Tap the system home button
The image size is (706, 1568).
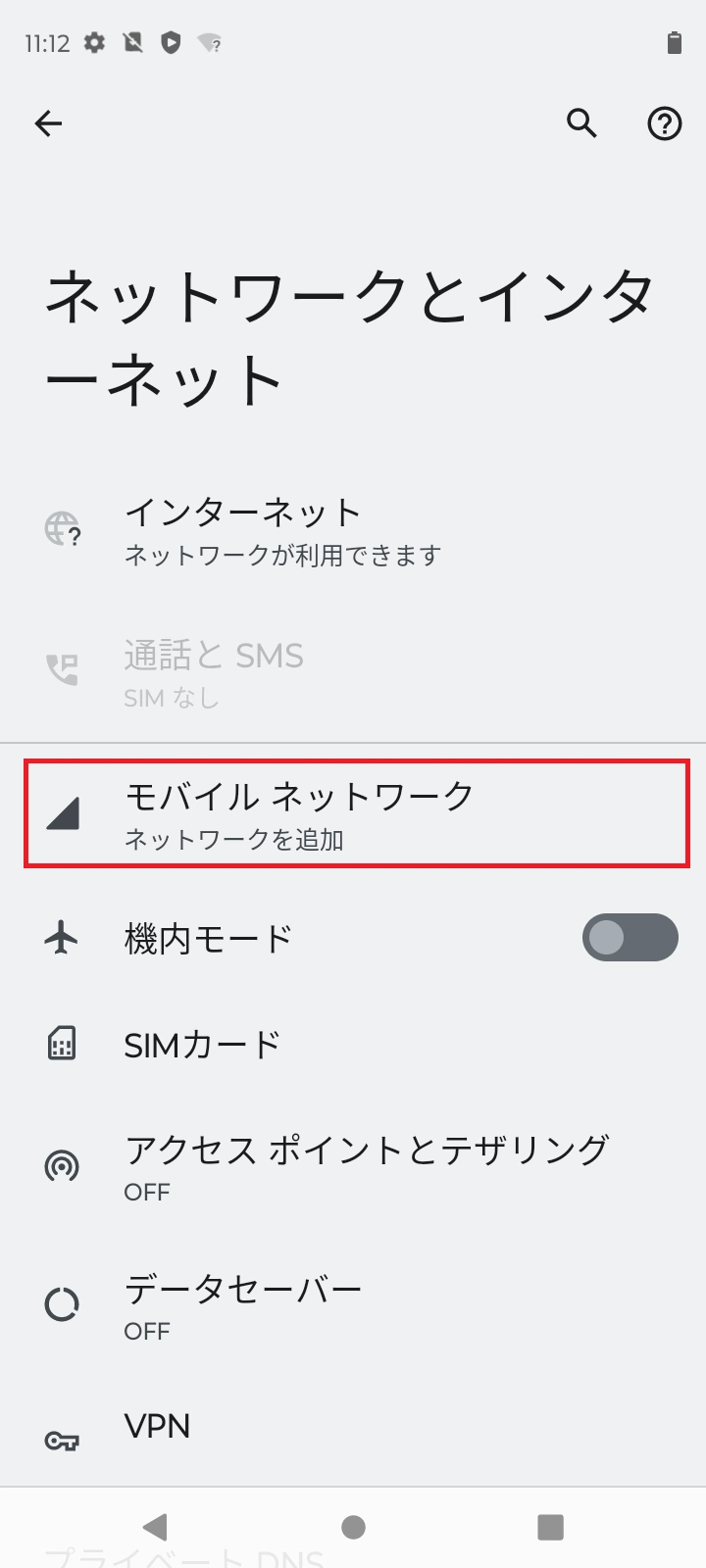click(x=353, y=1527)
